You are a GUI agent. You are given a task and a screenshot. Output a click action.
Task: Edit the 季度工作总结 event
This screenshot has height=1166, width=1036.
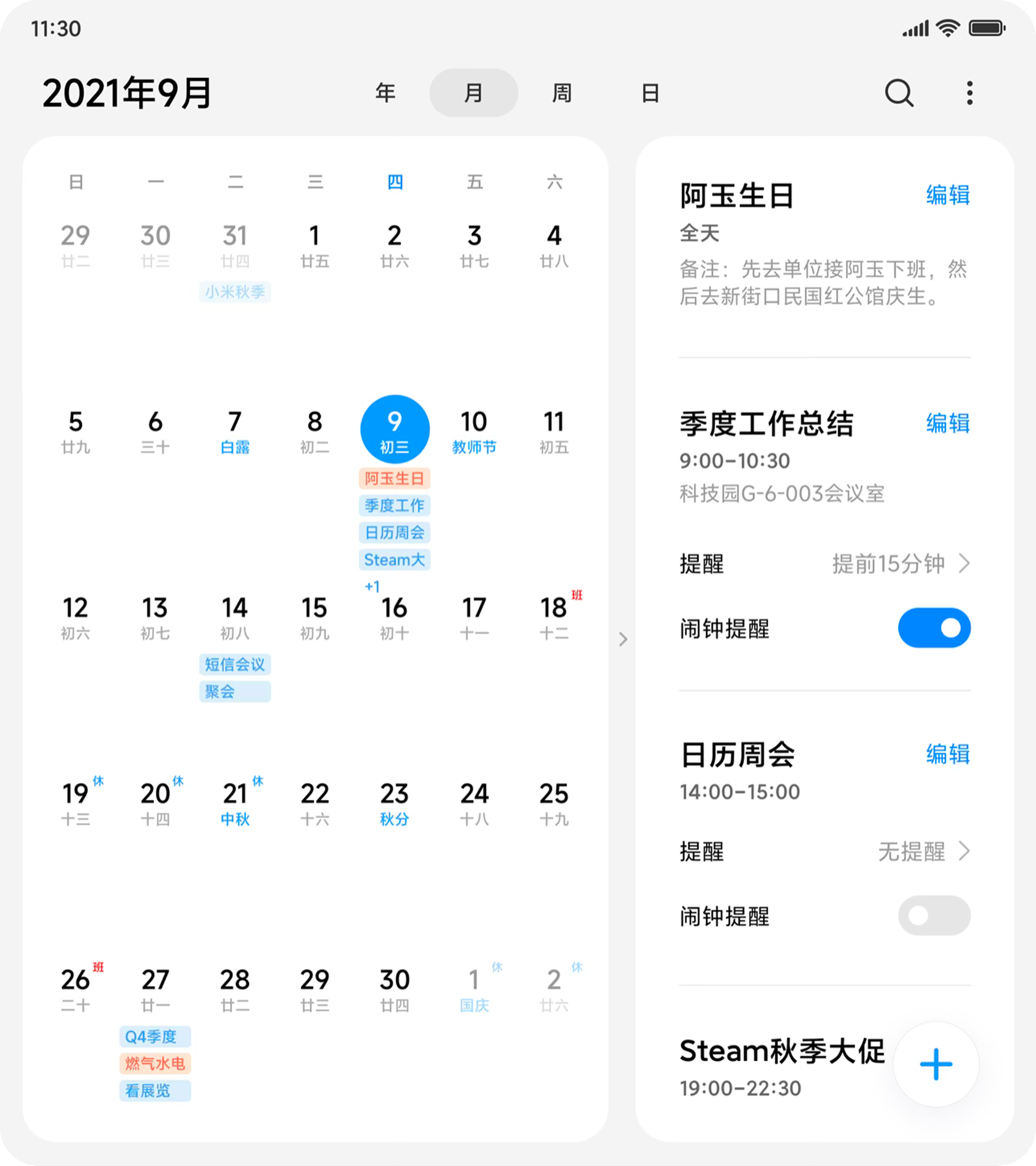948,423
